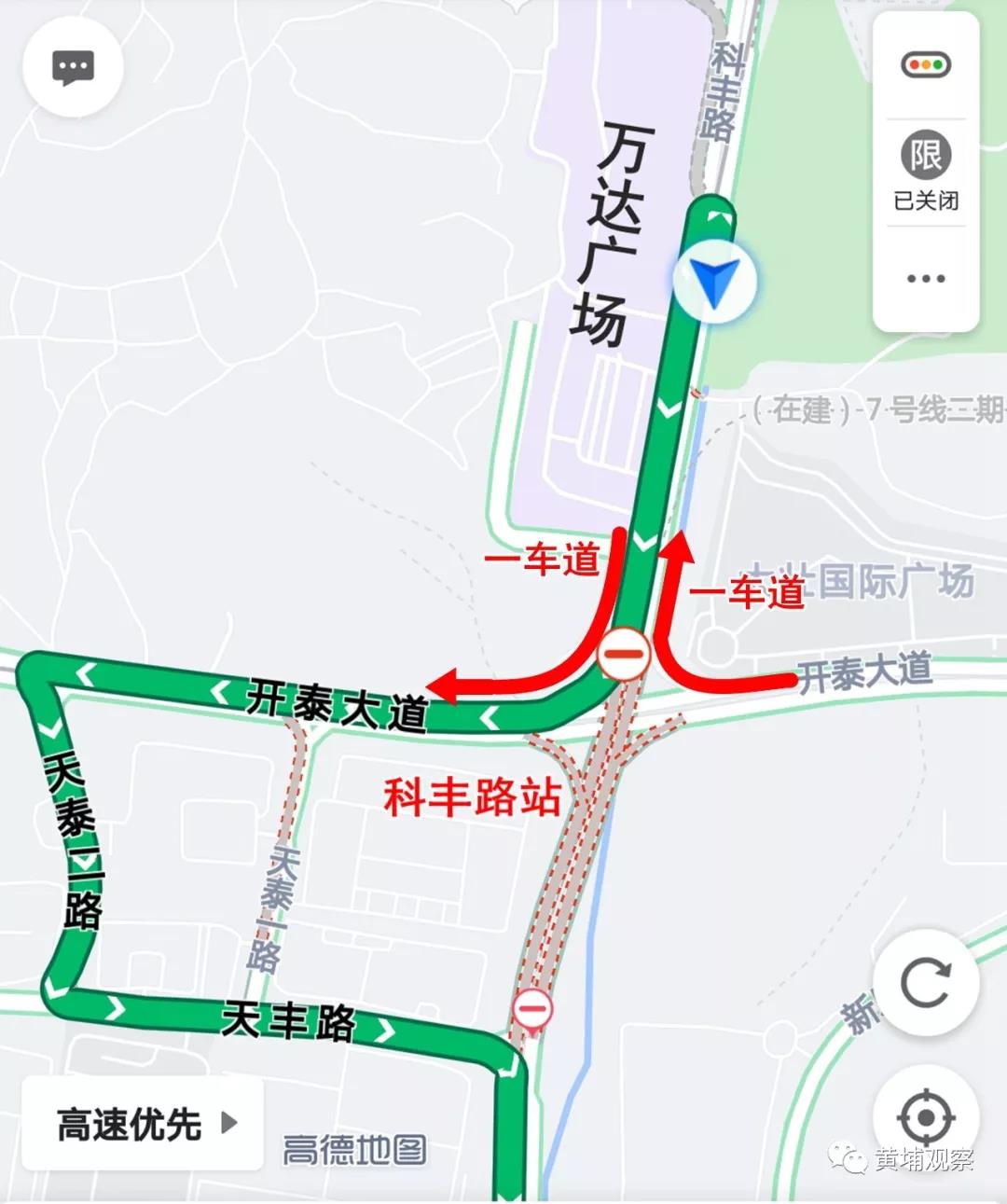Toggle 限行 off via 已关闭 label
This screenshot has height=1204, width=1007.
tap(925, 200)
